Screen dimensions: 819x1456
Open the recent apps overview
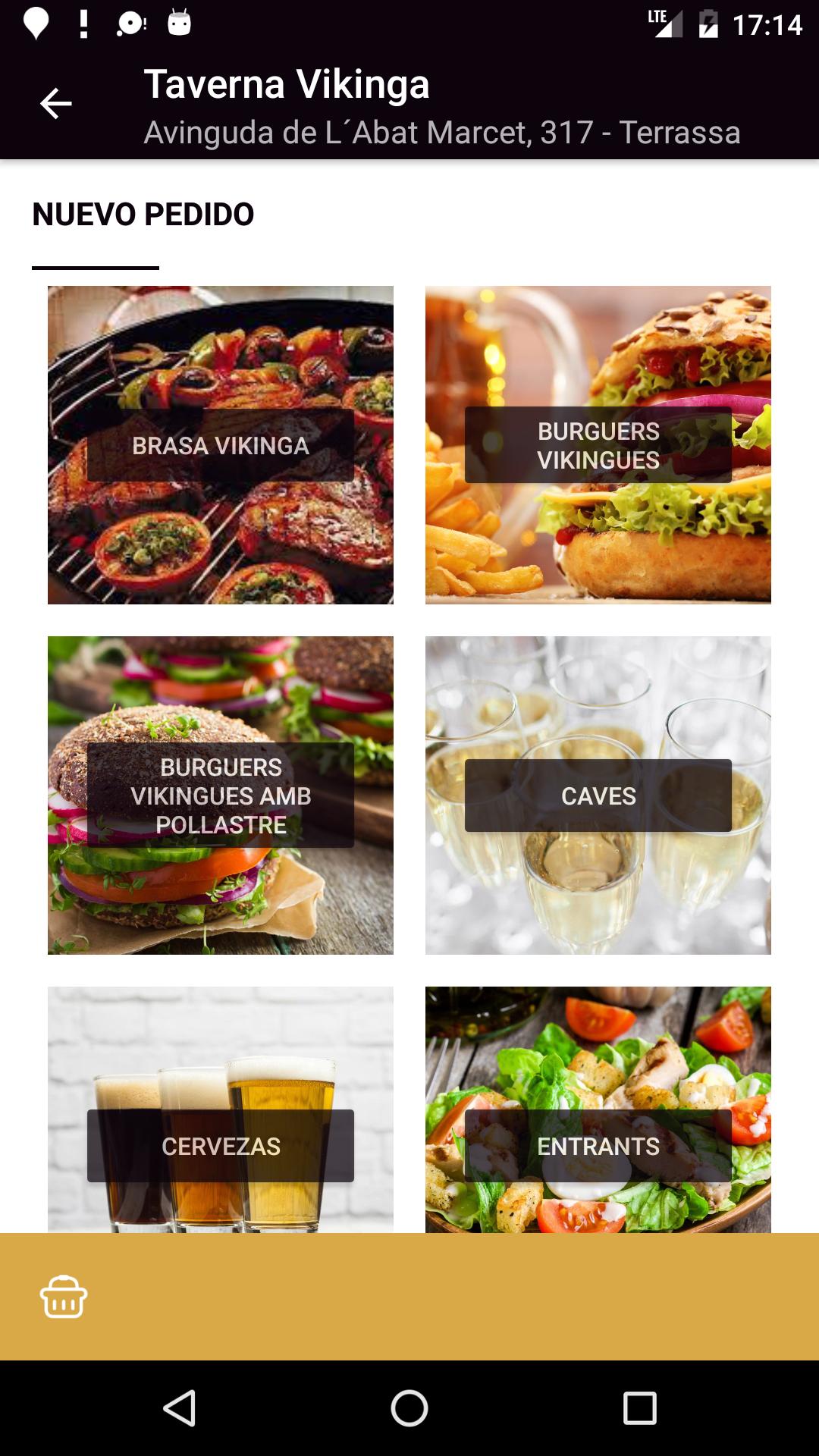tap(639, 1408)
